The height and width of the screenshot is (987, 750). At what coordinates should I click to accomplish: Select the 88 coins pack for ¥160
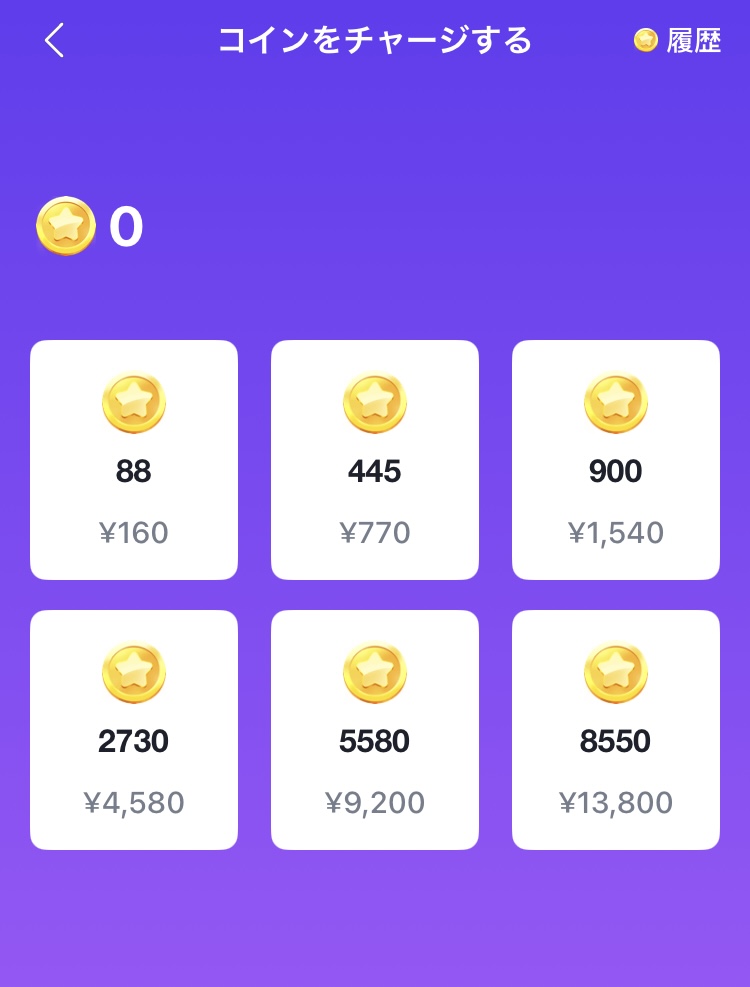coord(134,460)
